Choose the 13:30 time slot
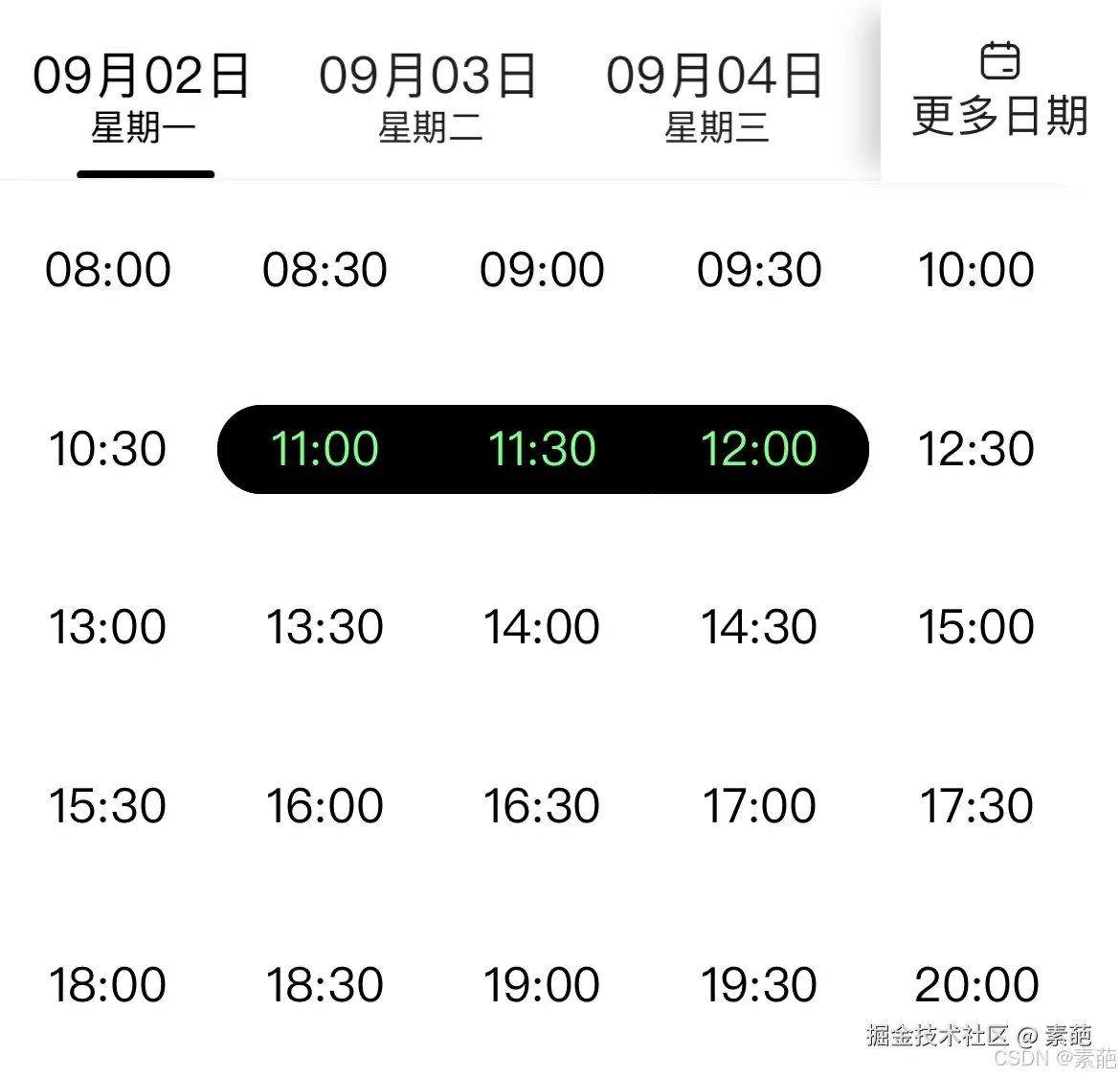1120x1077 pixels. click(325, 627)
